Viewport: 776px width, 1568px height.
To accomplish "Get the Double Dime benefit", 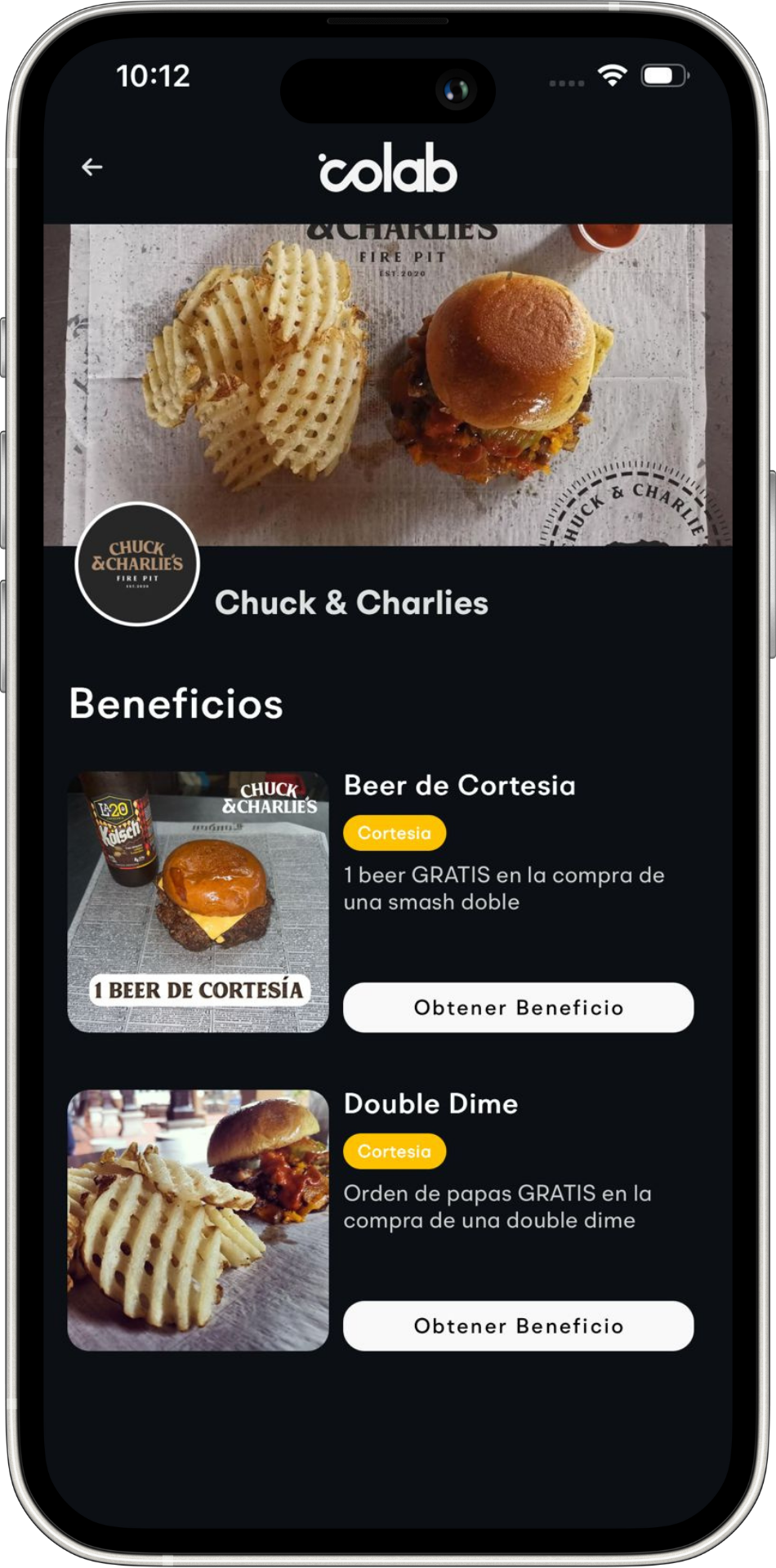I will tap(518, 1325).
